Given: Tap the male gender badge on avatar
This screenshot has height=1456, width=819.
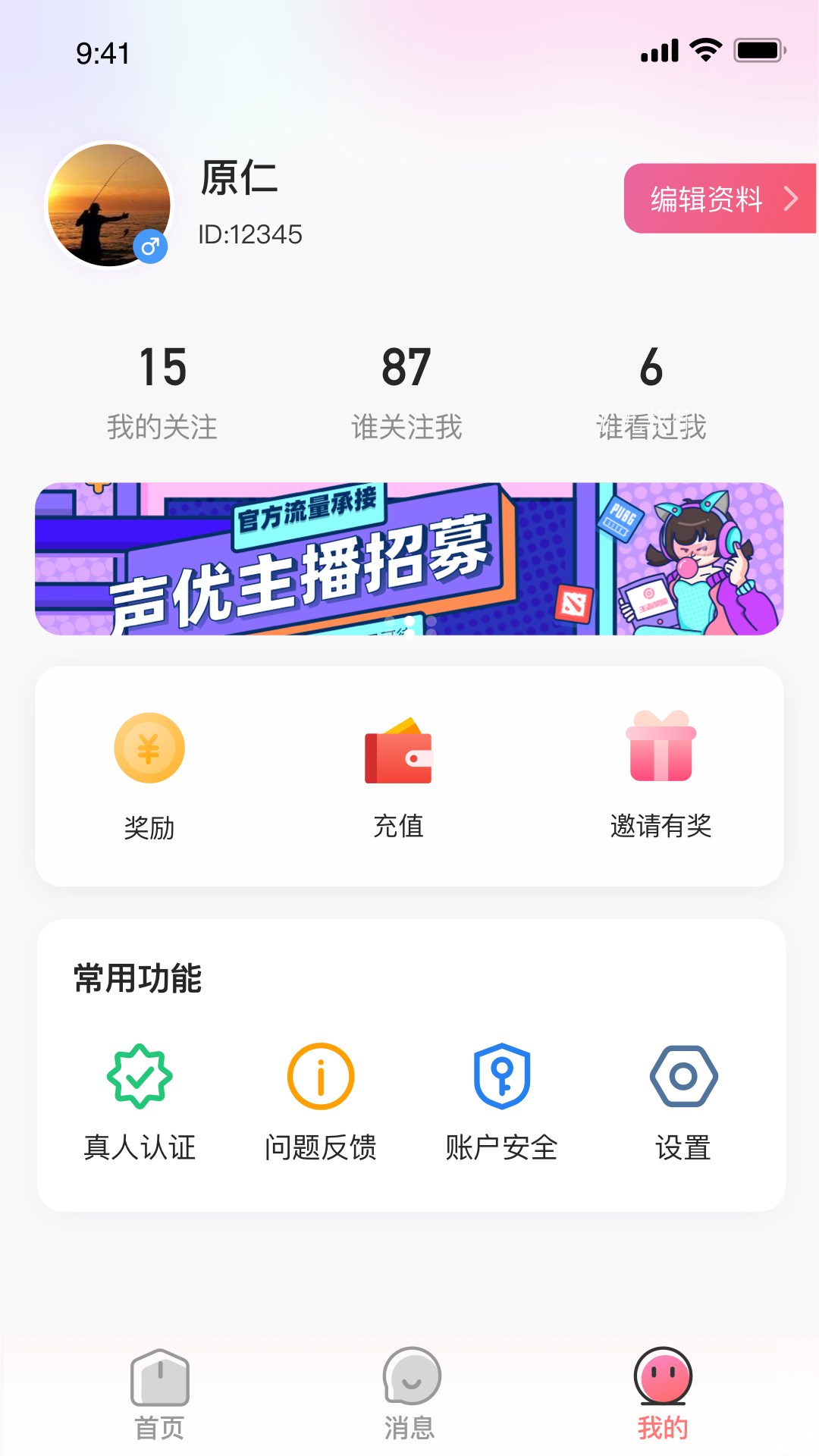Looking at the screenshot, I should pyautogui.click(x=150, y=246).
